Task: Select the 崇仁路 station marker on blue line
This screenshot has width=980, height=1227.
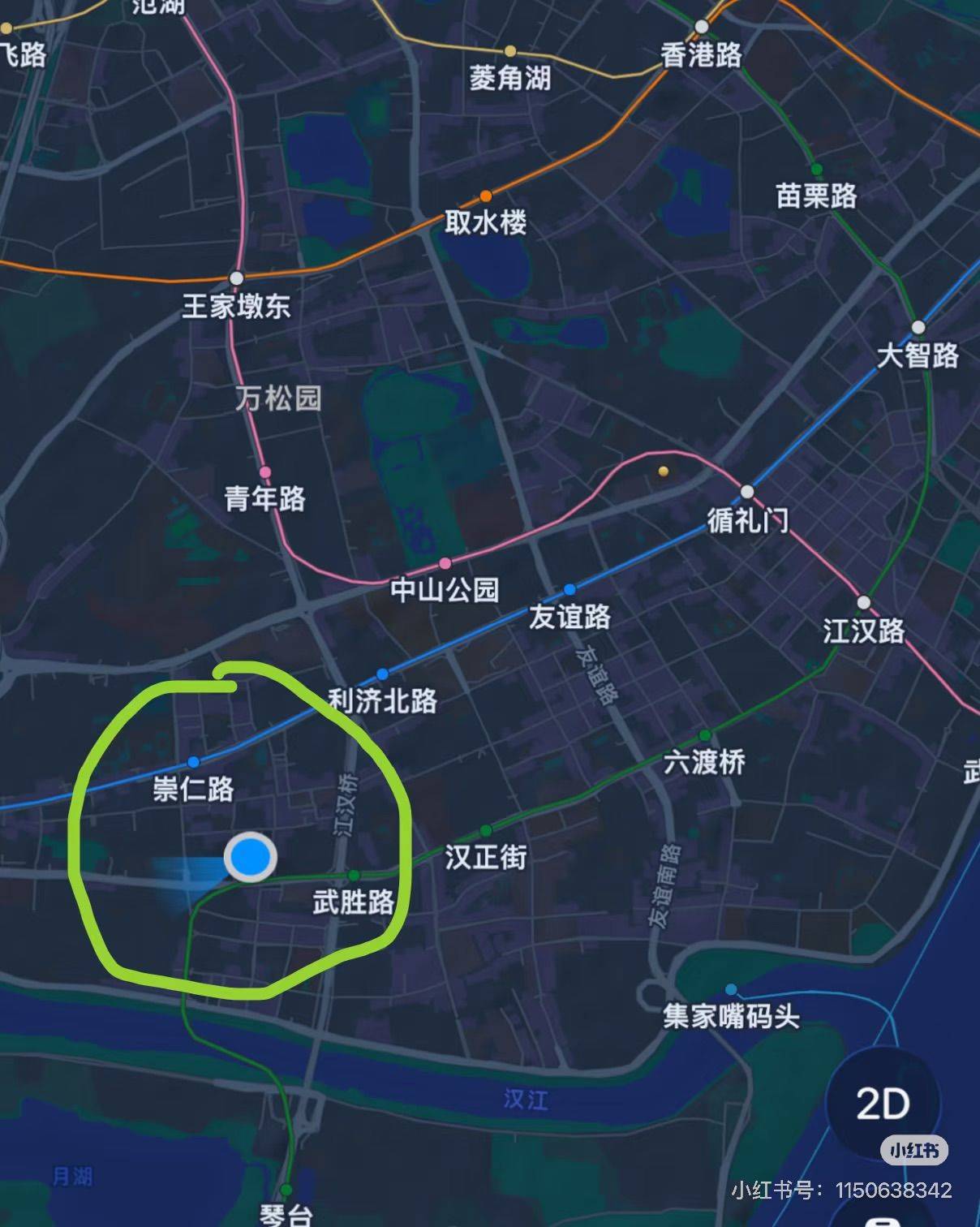Action: tap(194, 761)
